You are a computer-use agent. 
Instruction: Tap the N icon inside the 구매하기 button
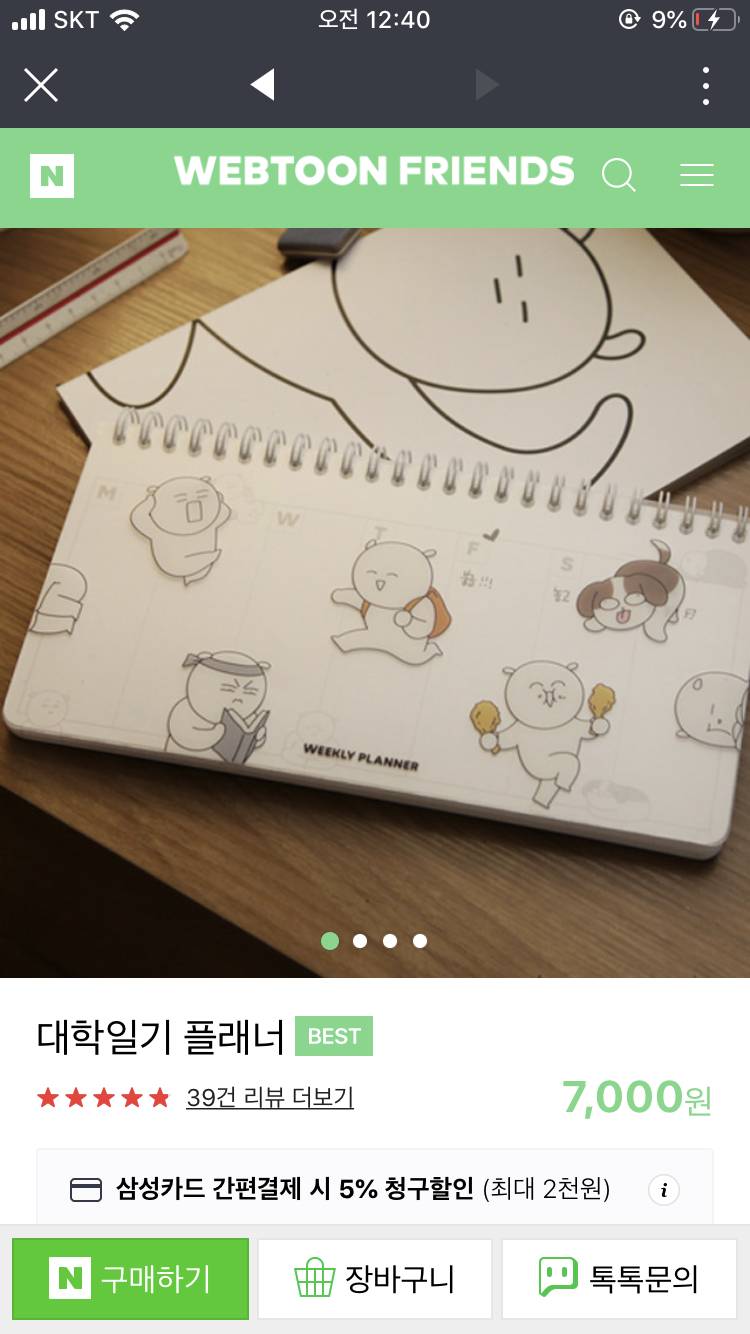pyautogui.click(x=72, y=1278)
